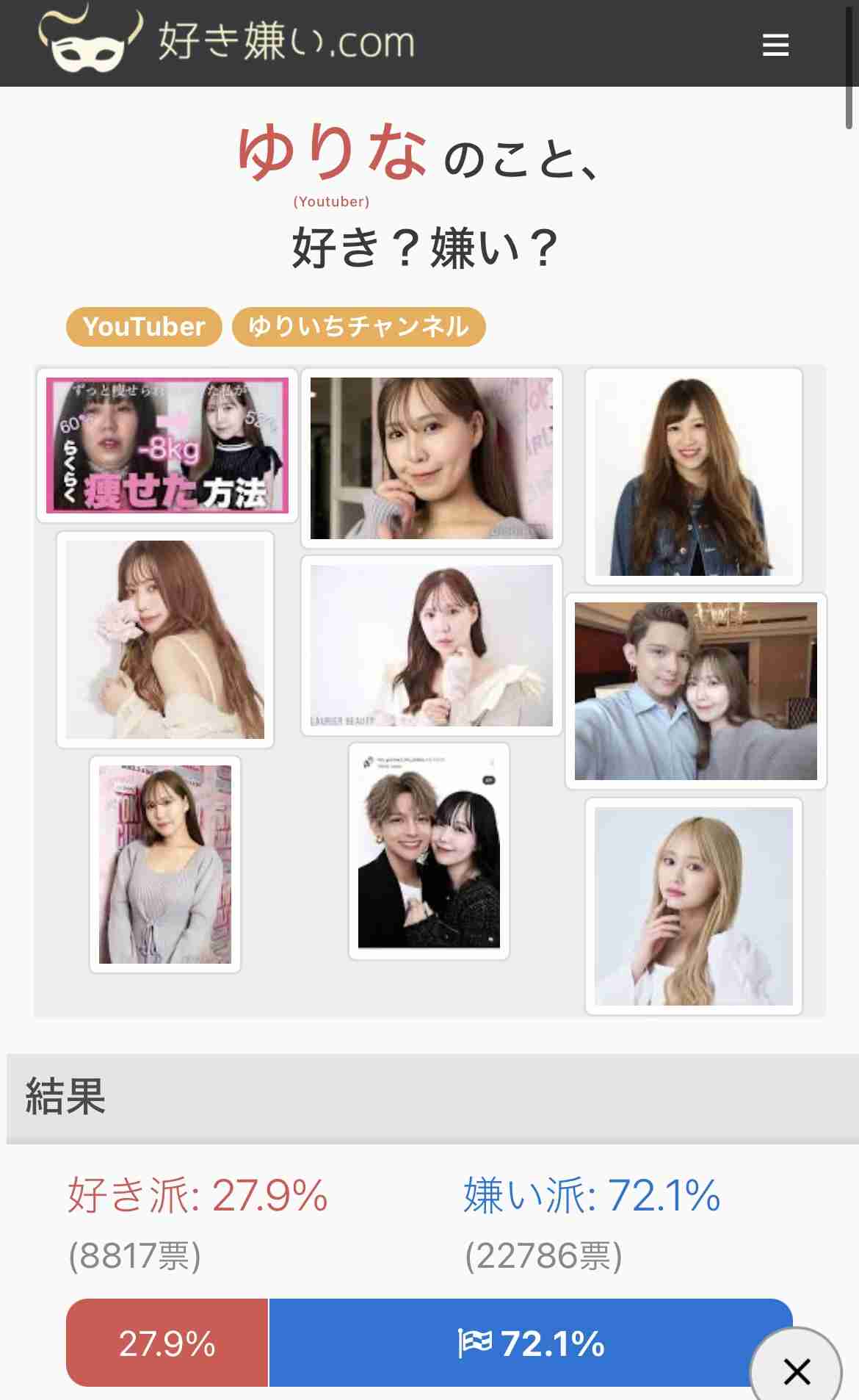Select the YouTuber tag chip
The width and height of the screenshot is (859, 1400).
click(x=144, y=326)
